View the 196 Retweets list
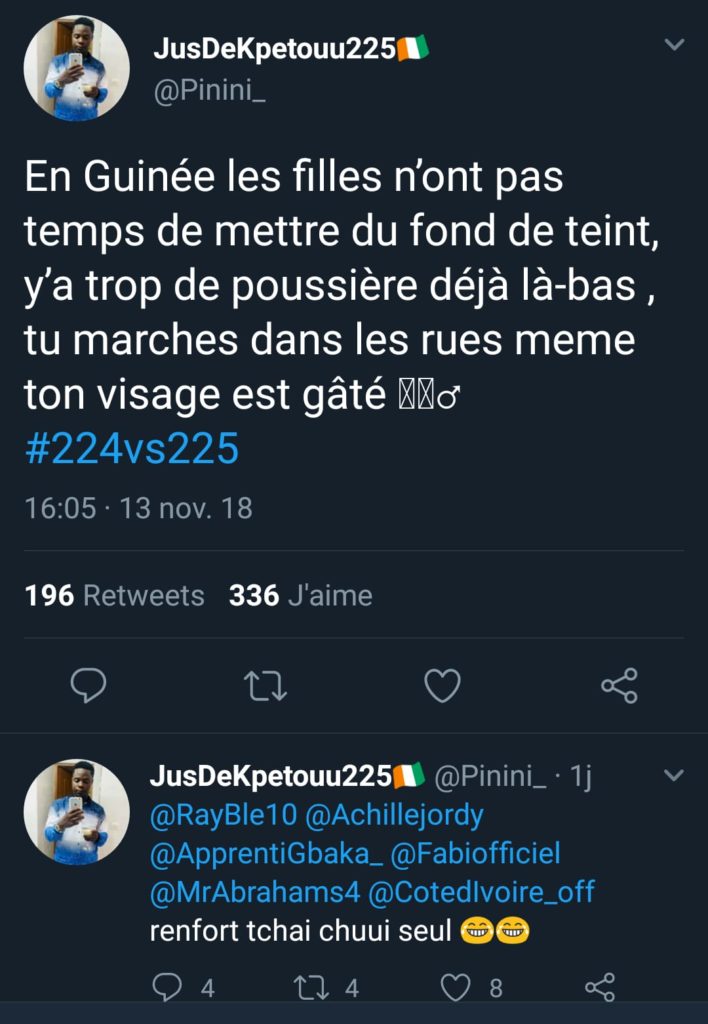Image resolution: width=708 pixels, height=1024 pixels. point(114,596)
